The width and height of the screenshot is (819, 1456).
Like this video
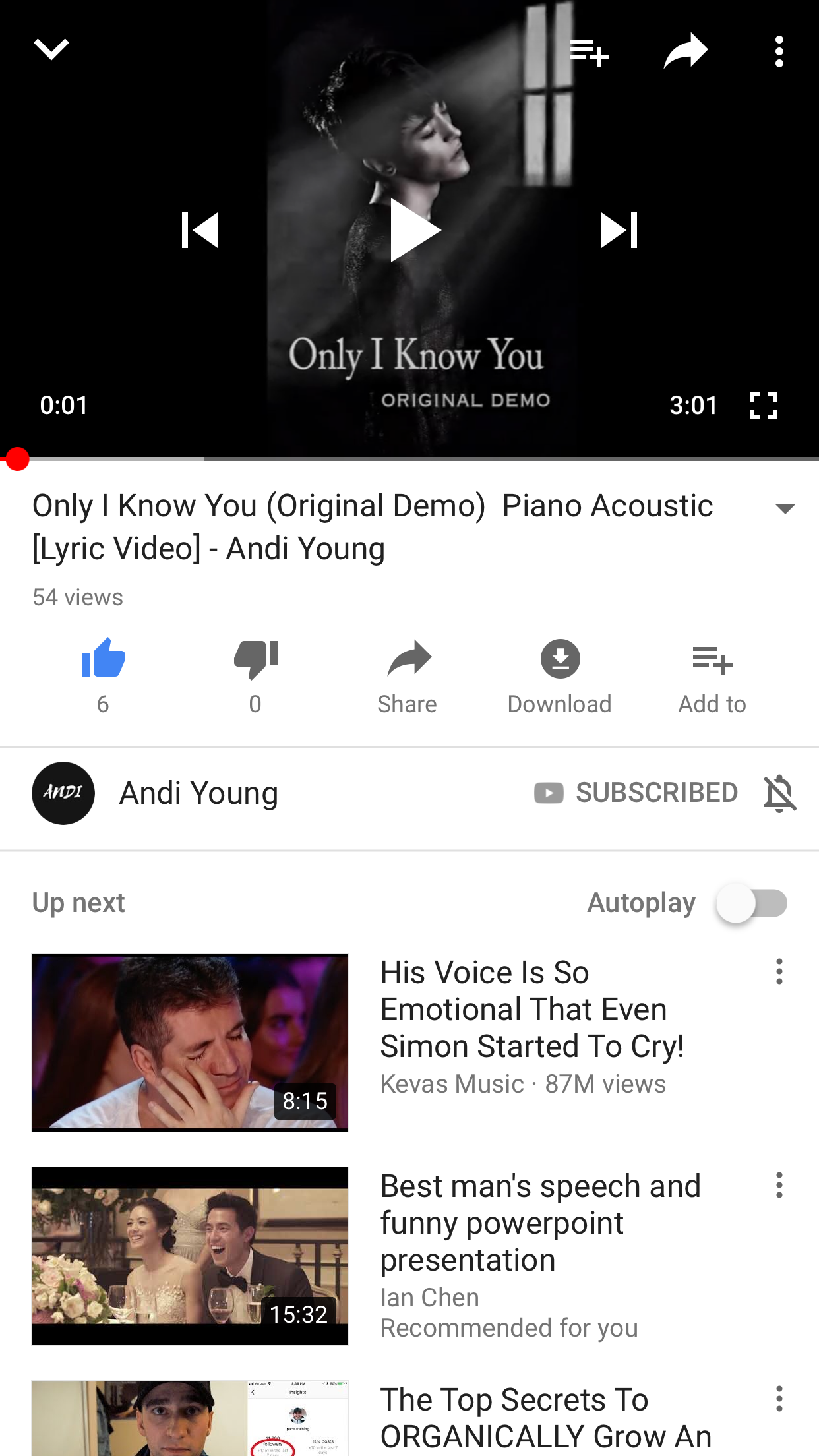pos(103,659)
